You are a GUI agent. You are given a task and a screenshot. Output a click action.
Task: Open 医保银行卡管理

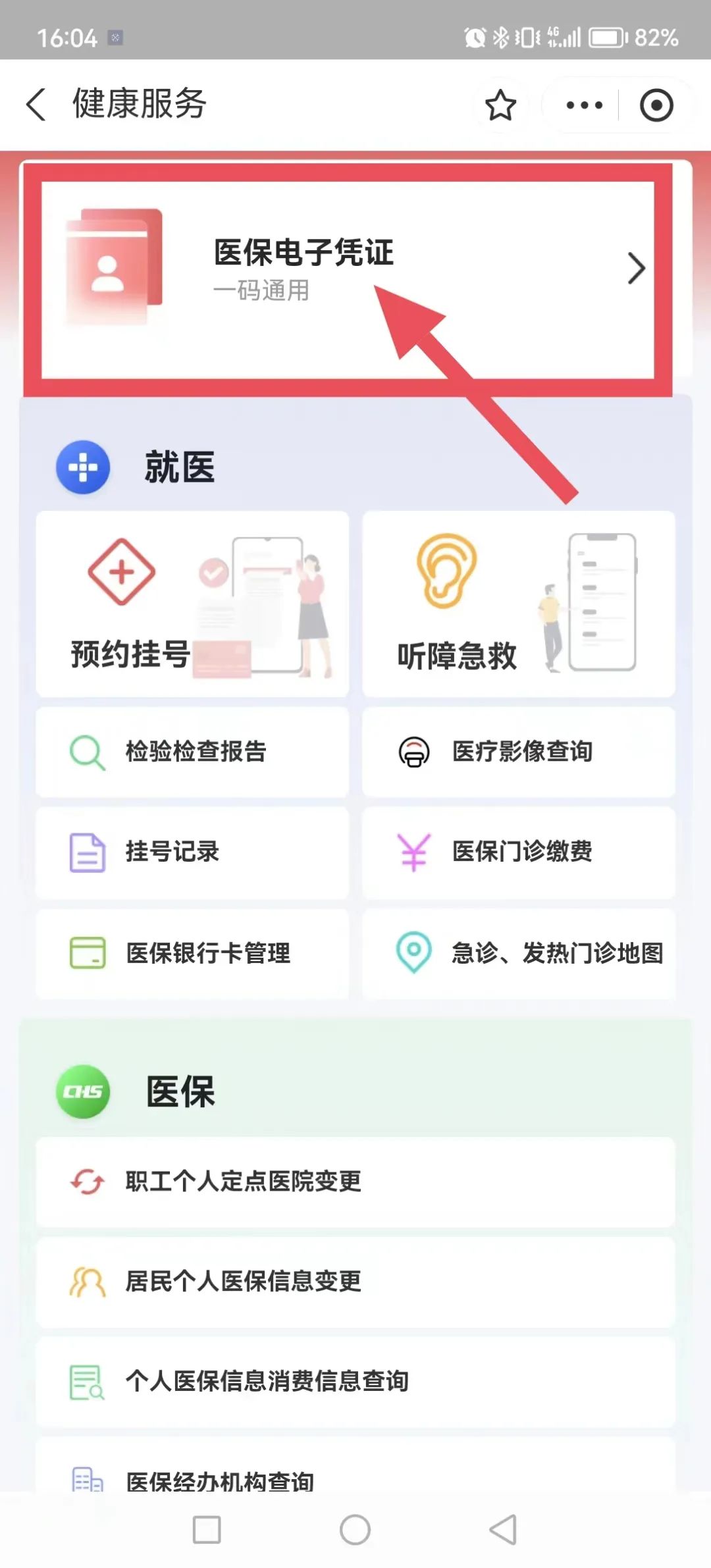click(192, 953)
